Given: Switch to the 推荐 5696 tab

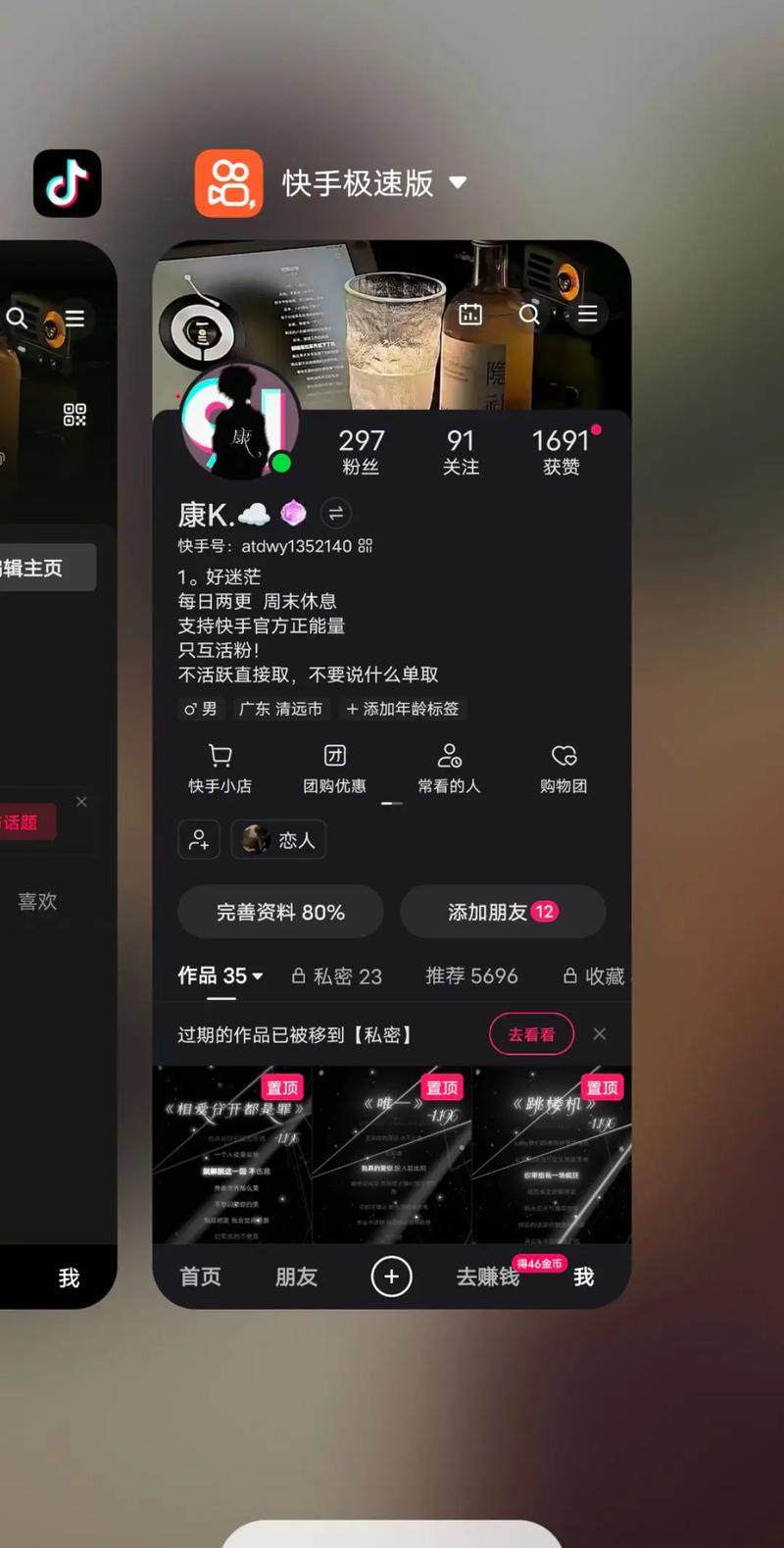Looking at the screenshot, I should (471, 976).
